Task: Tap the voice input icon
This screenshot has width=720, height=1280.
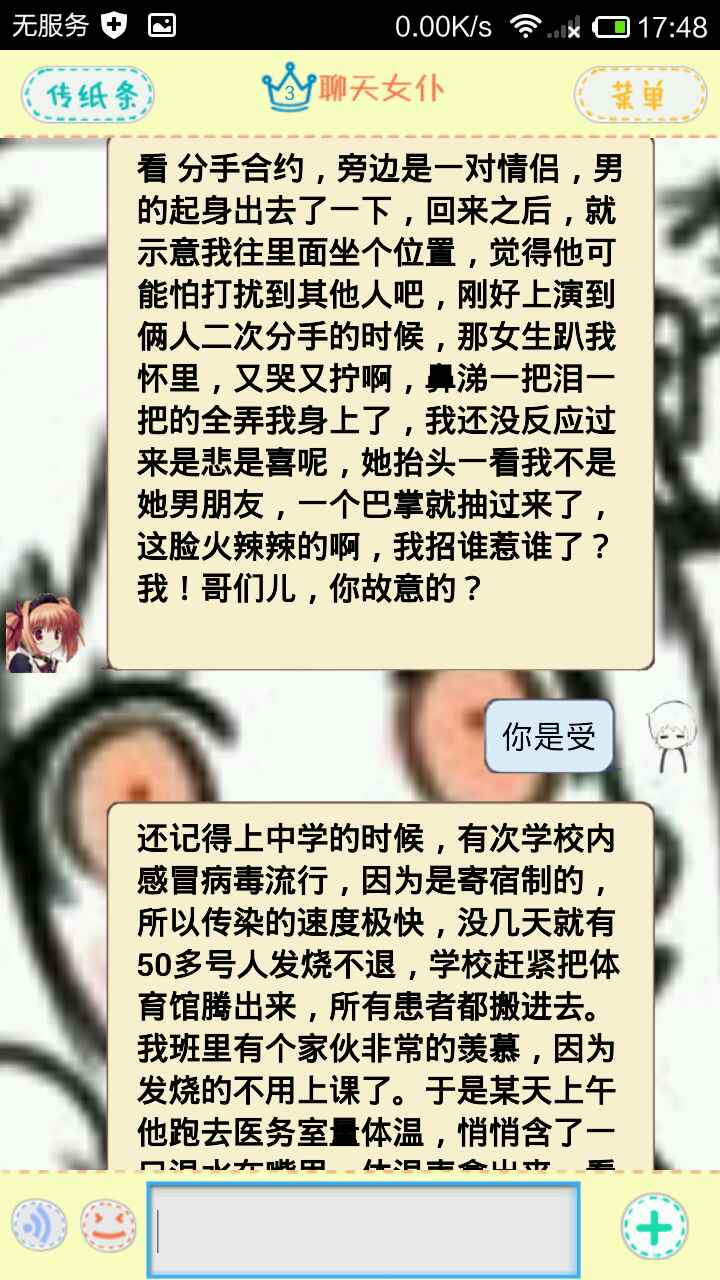Action: [x=40, y=1224]
